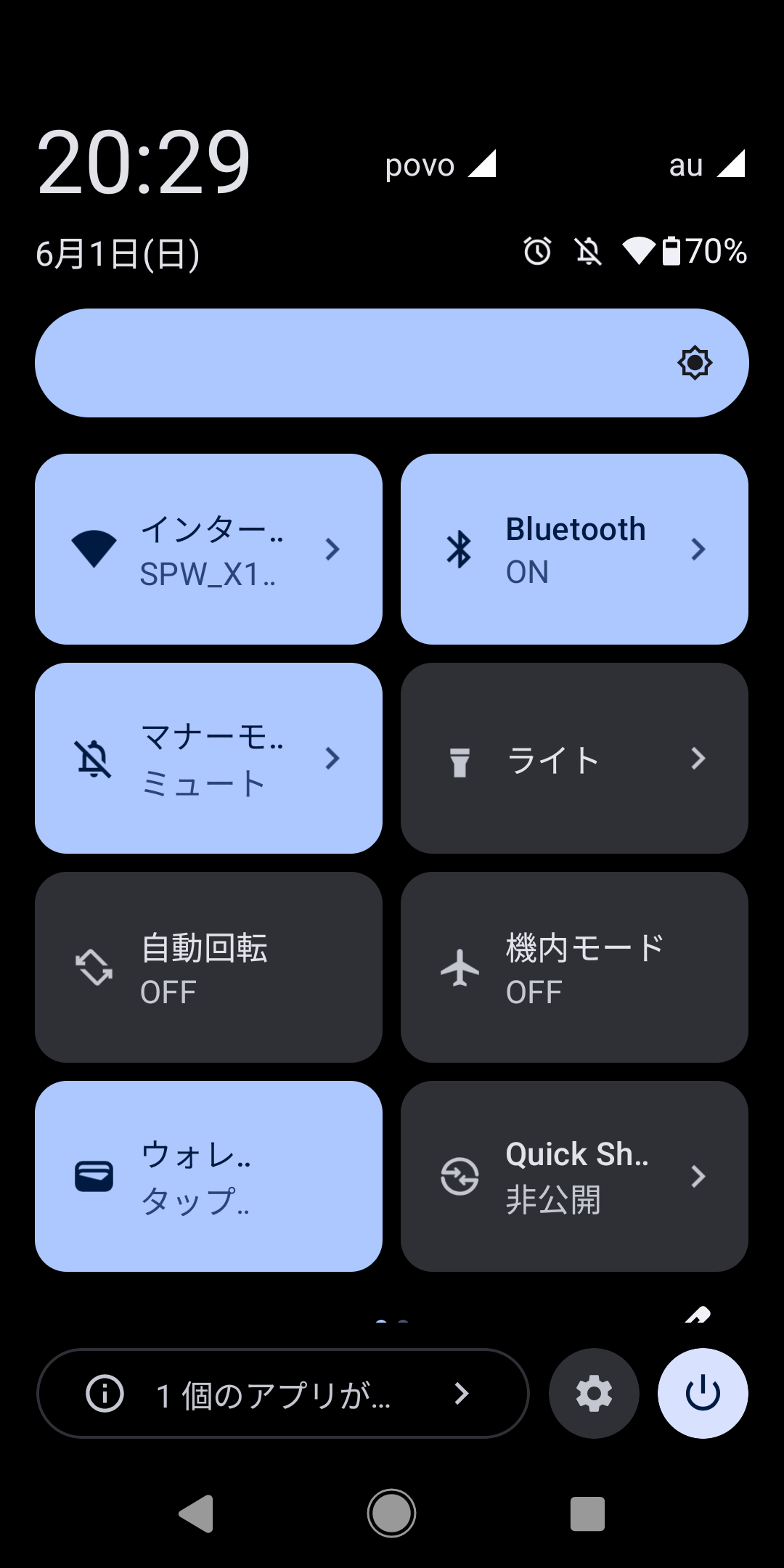Turn on the ライト flashlight tile

click(574, 758)
